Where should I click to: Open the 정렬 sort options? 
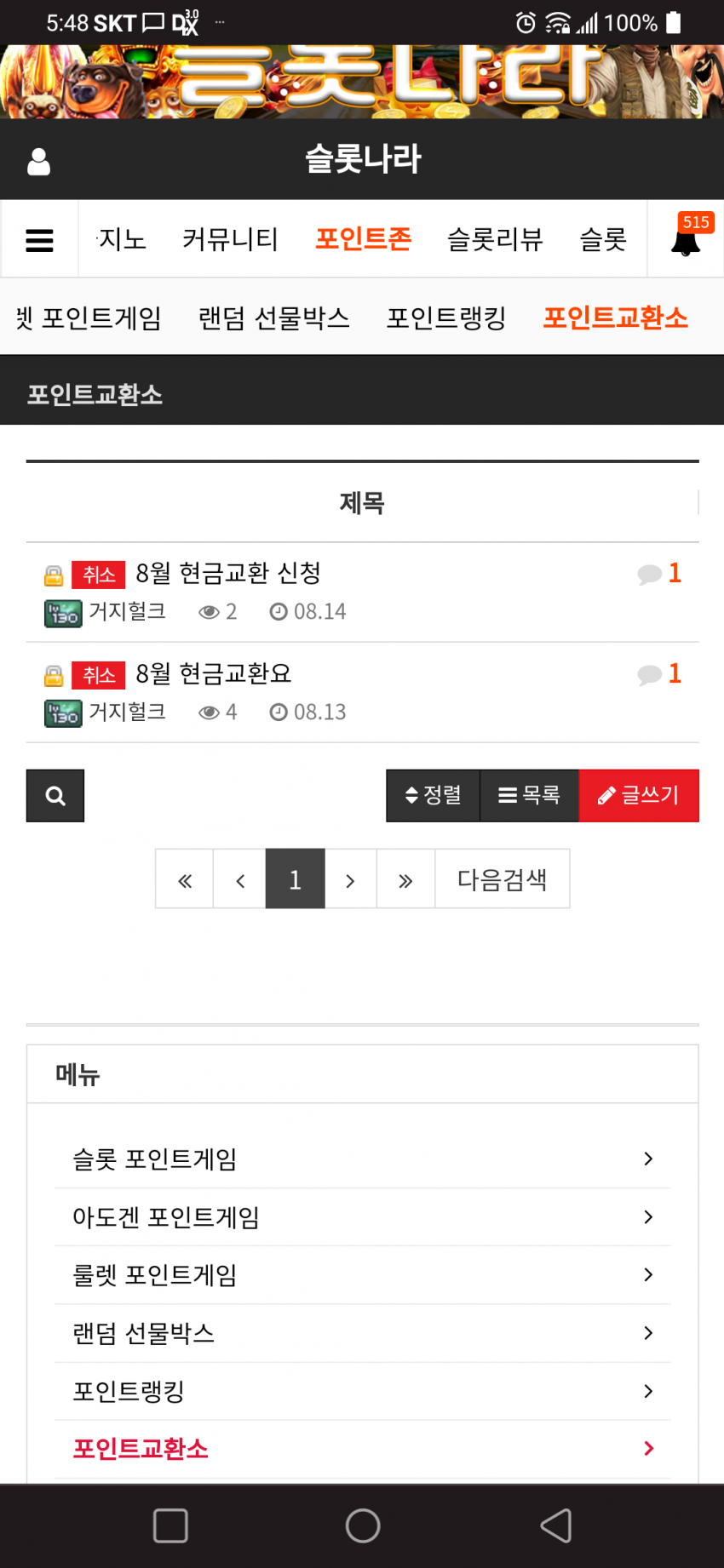(434, 796)
